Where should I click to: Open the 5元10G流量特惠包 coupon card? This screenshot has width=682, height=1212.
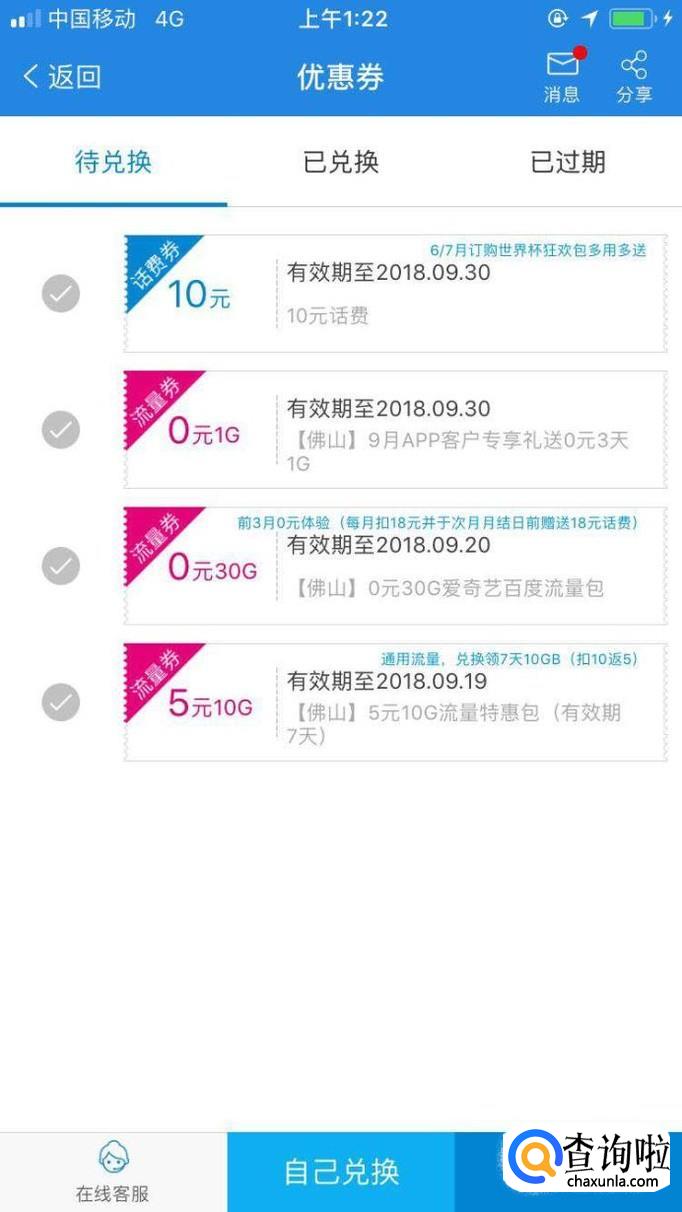(395, 702)
